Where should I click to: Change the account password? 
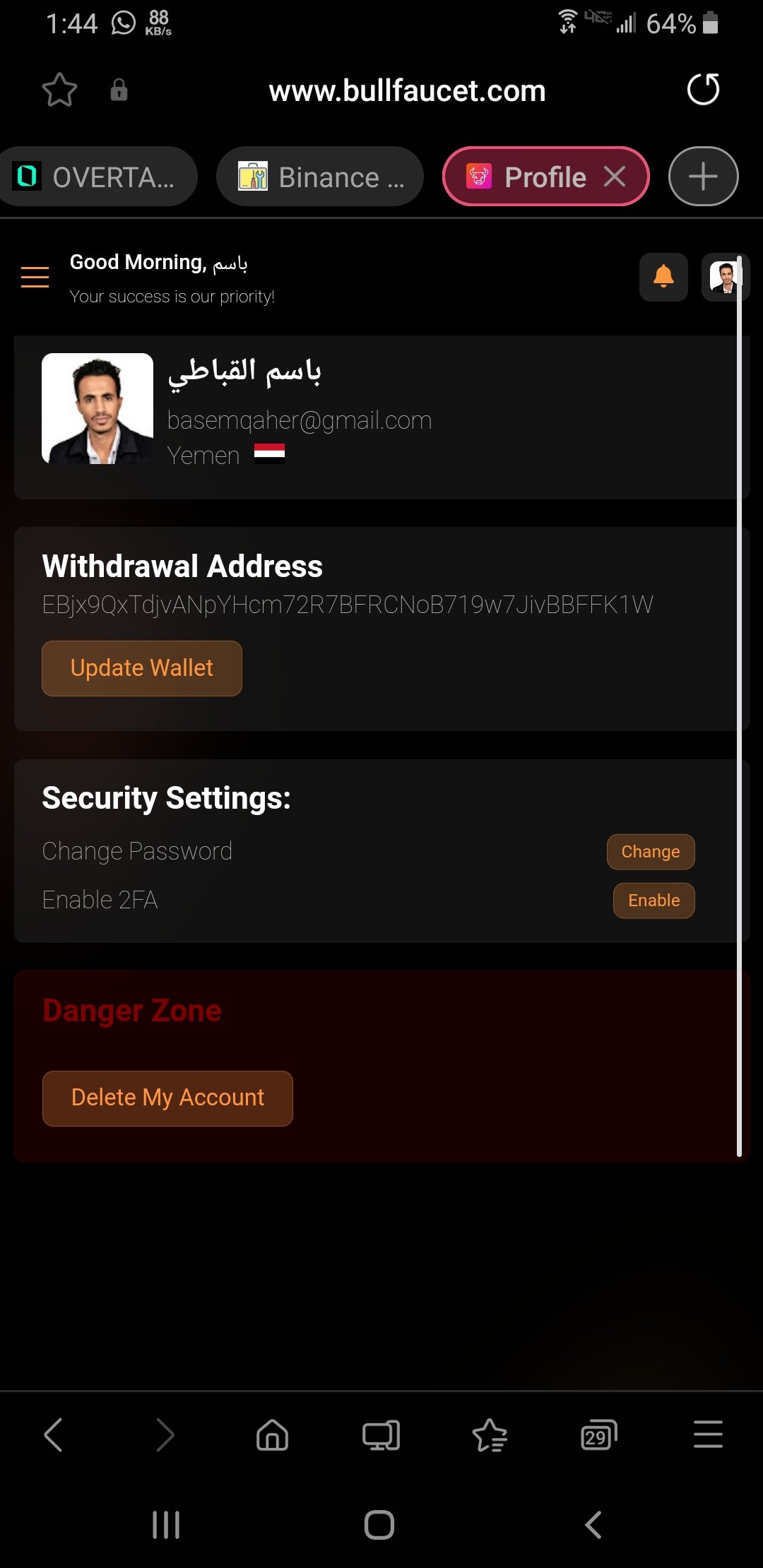click(x=650, y=852)
